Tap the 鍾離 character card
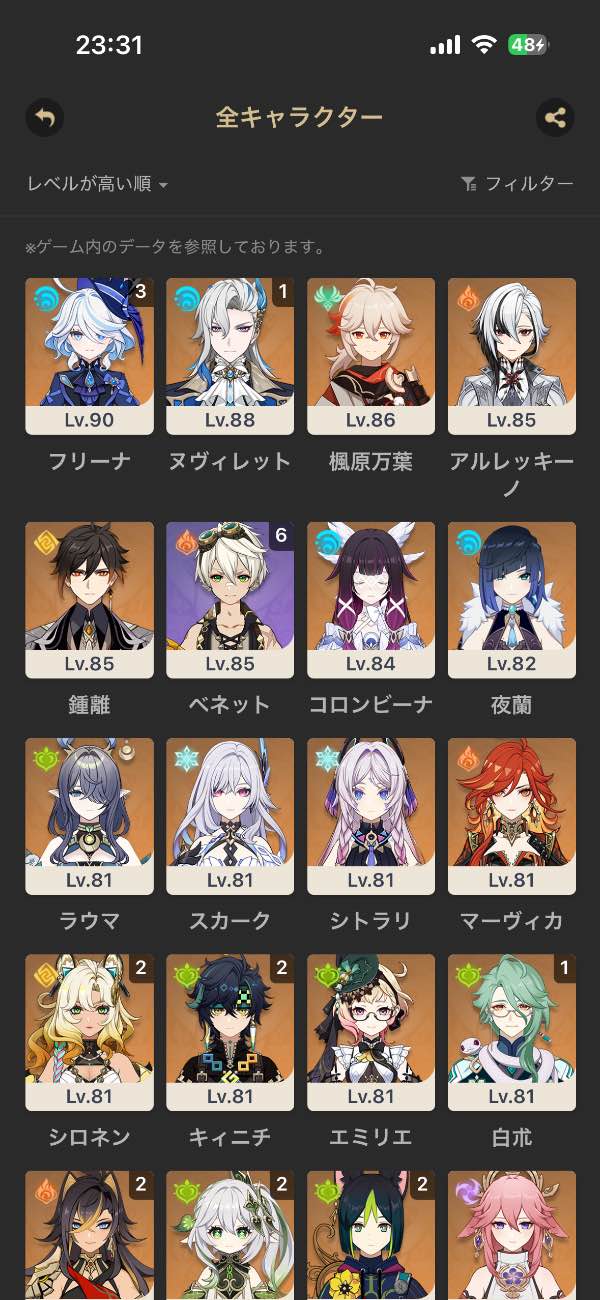 [89, 600]
